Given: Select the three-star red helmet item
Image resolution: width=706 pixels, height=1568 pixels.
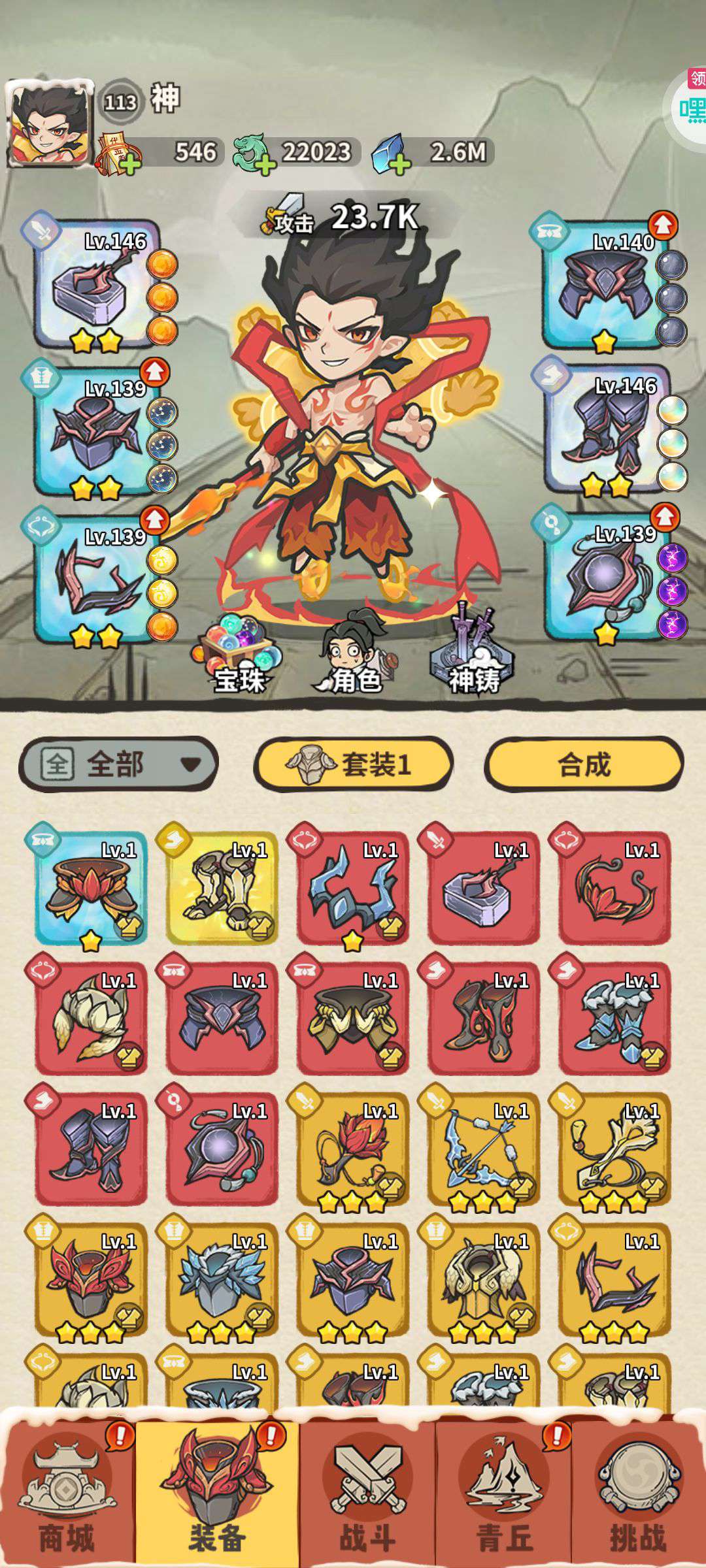Looking at the screenshot, I should (x=91, y=1281).
